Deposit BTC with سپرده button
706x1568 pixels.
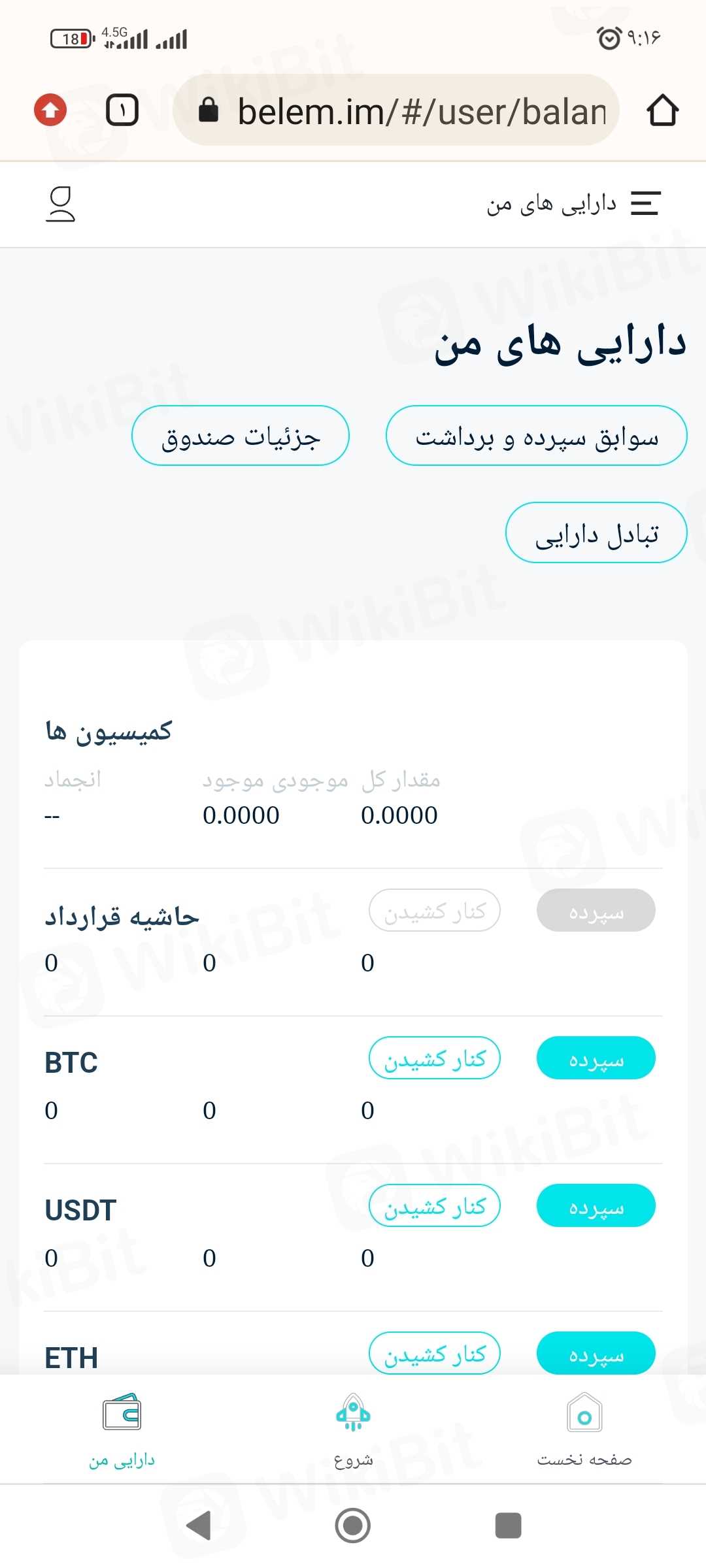(596, 1058)
